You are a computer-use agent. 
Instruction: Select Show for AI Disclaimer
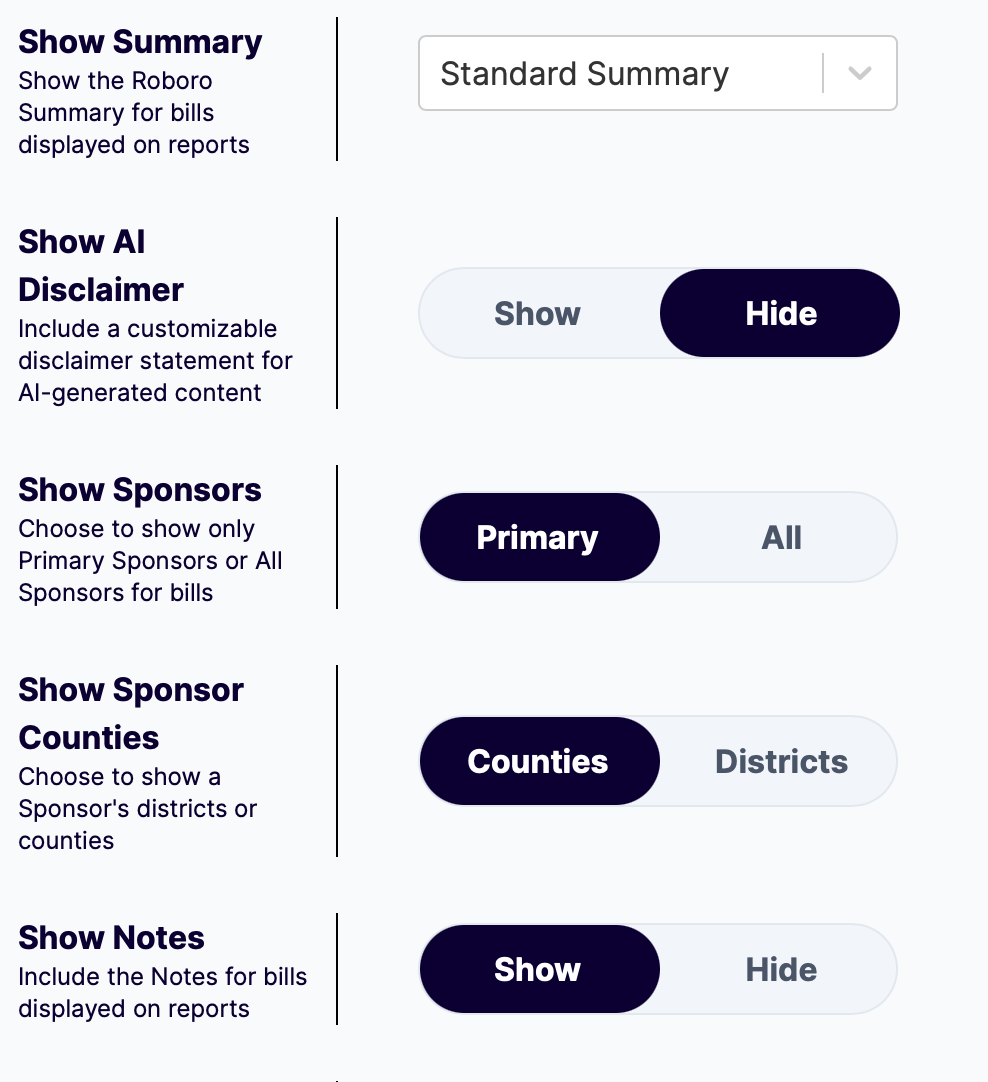[x=538, y=314]
